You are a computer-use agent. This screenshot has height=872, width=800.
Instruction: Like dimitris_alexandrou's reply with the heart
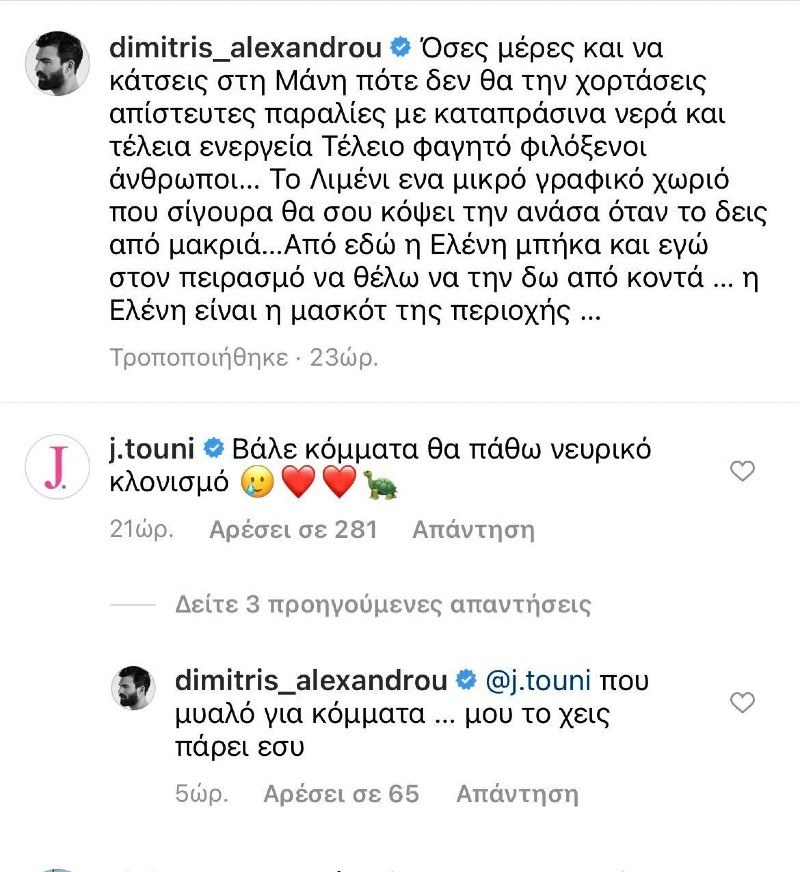coord(742,703)
